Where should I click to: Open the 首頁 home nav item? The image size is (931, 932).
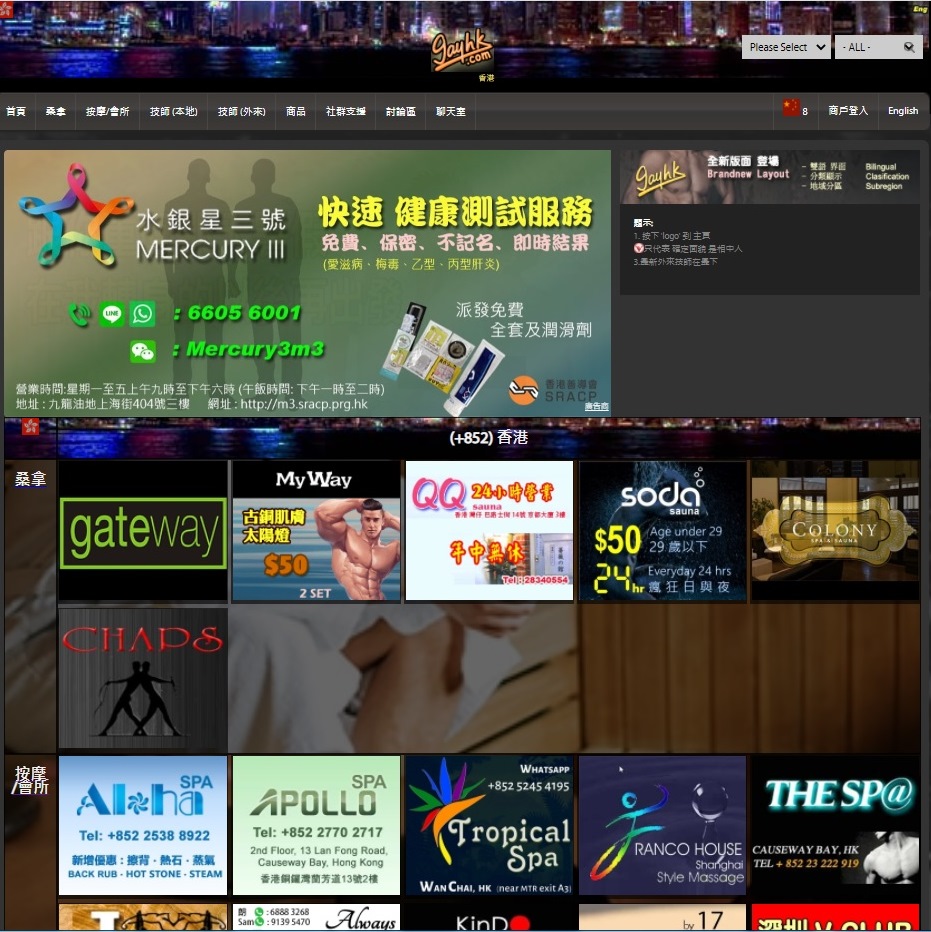[16, 112]
